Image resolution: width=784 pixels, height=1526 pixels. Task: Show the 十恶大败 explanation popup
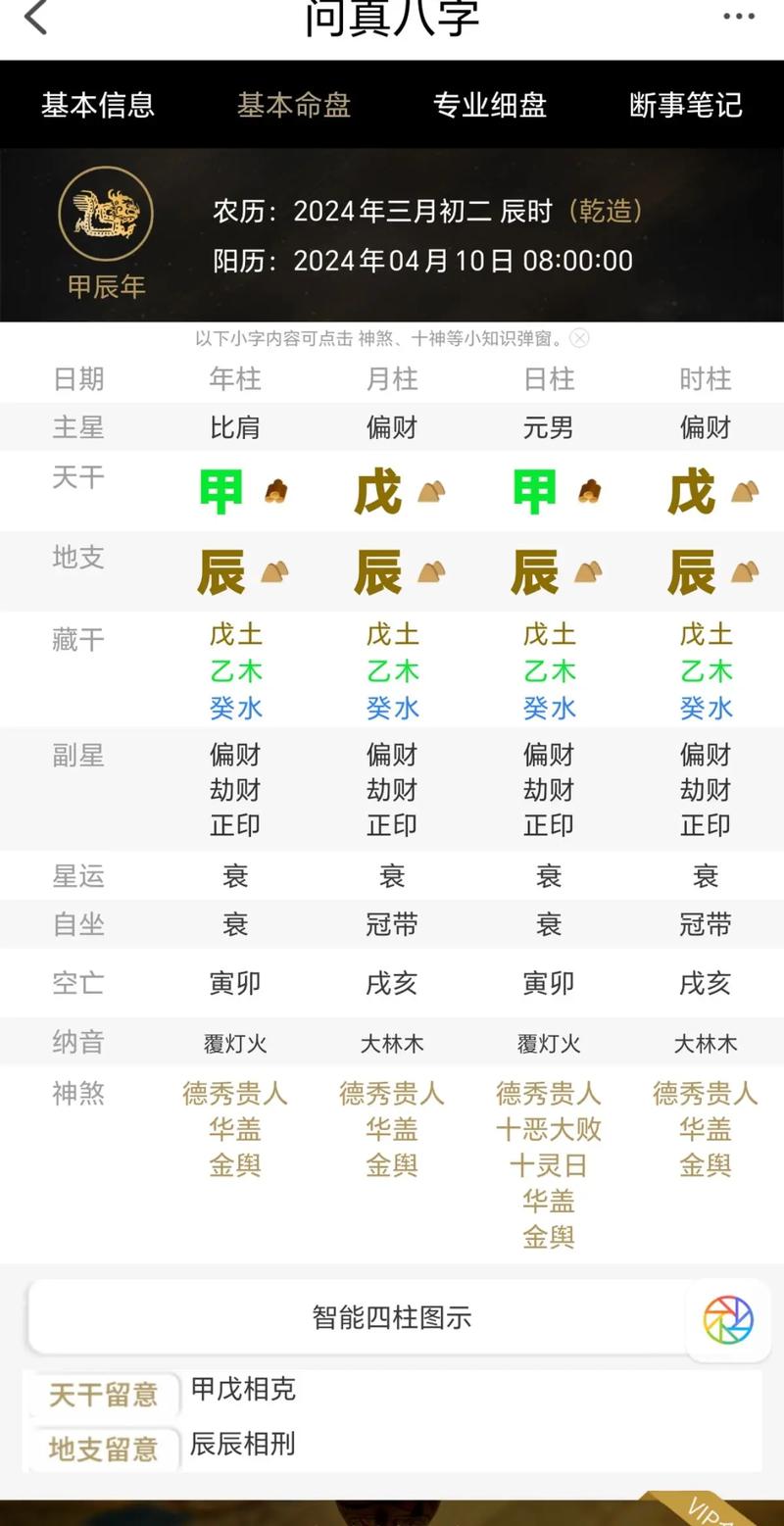click(549, 1129)
